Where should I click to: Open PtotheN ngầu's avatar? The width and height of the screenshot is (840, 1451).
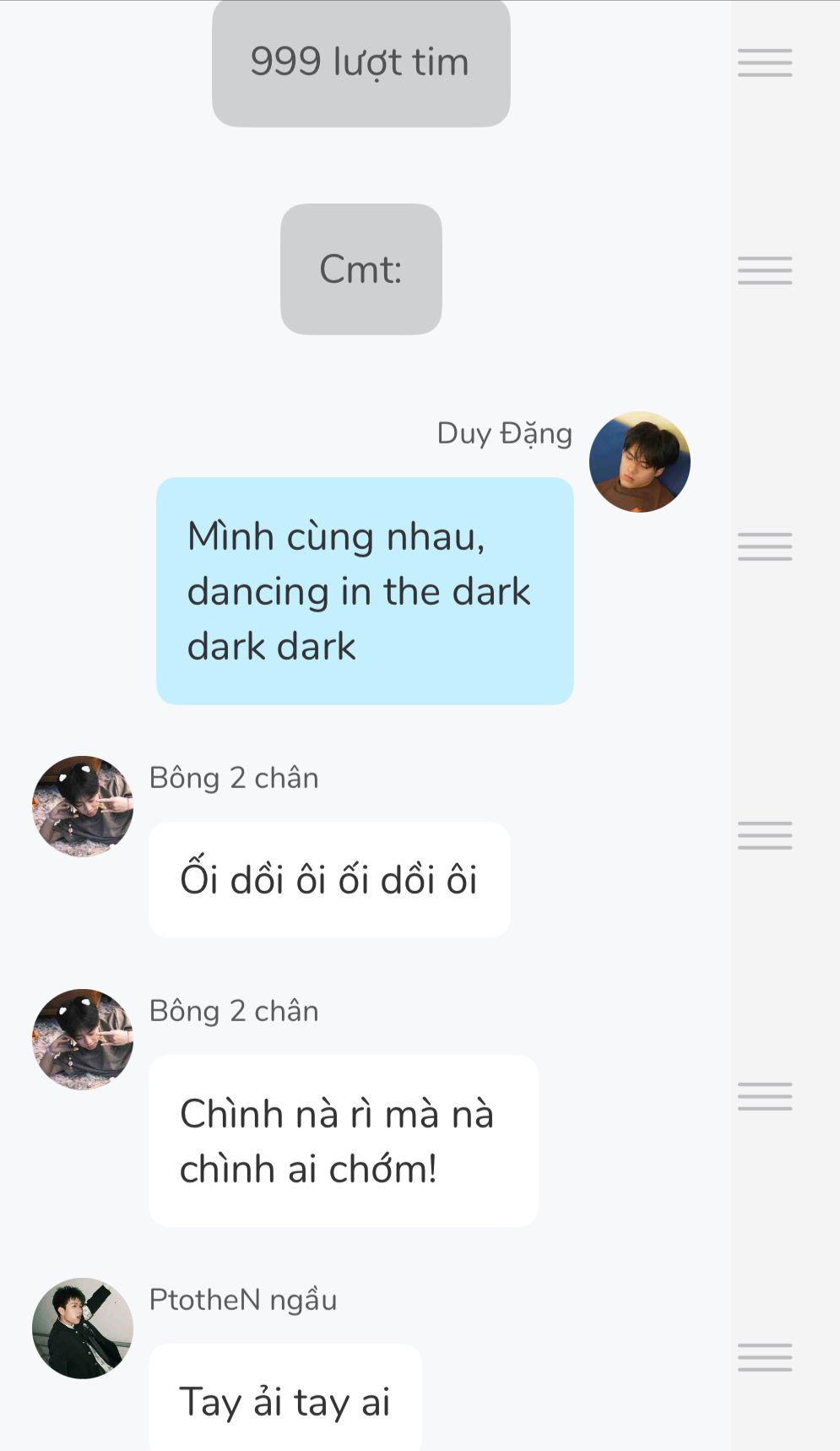[x=83, y=1329]
